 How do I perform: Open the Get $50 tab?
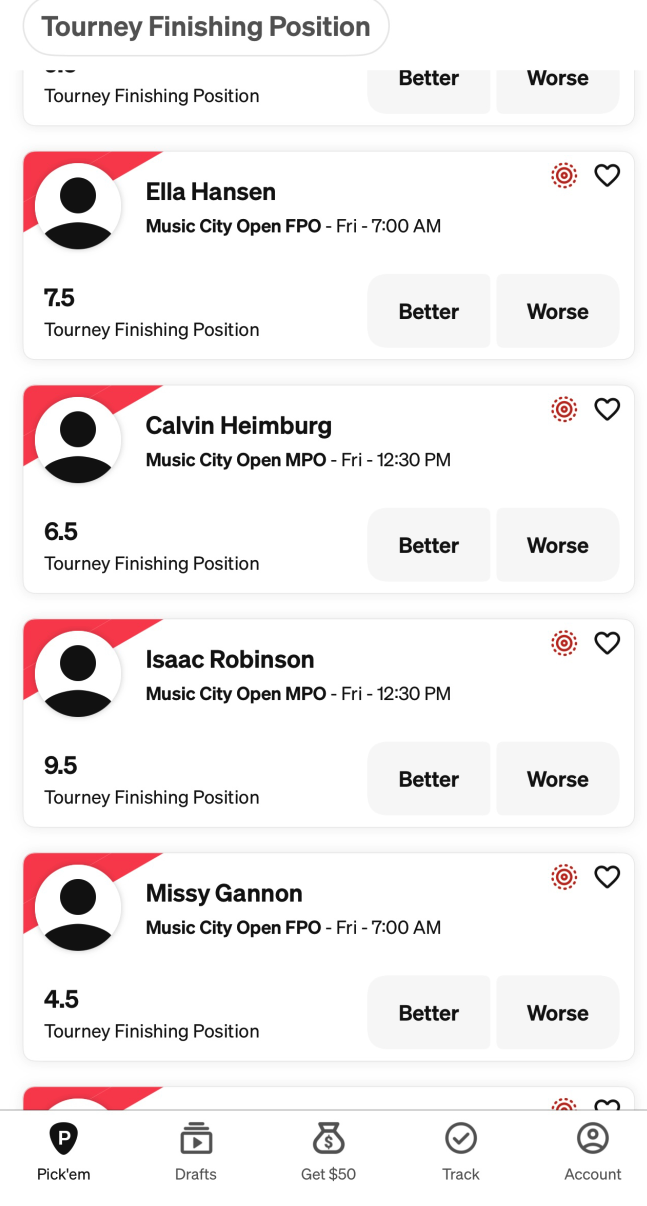pos(328,1152)
